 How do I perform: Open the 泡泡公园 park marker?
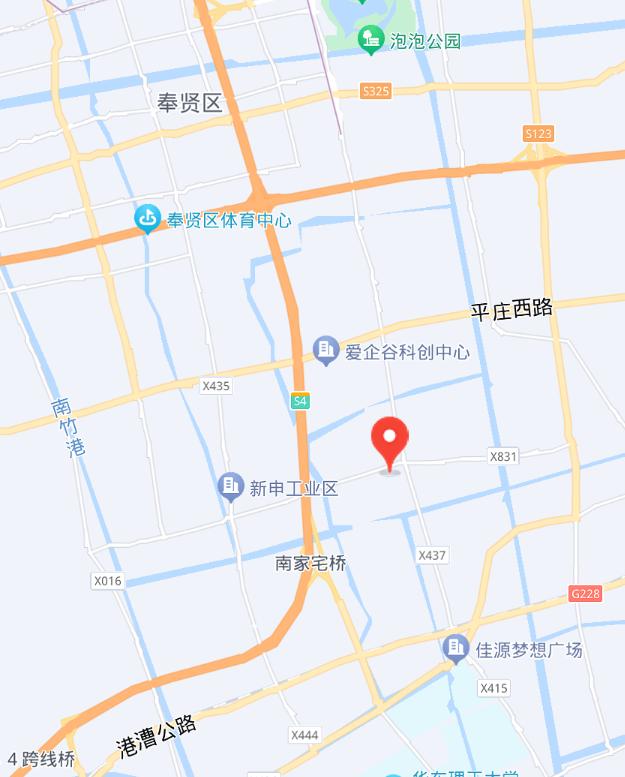(x=371, y=40)
